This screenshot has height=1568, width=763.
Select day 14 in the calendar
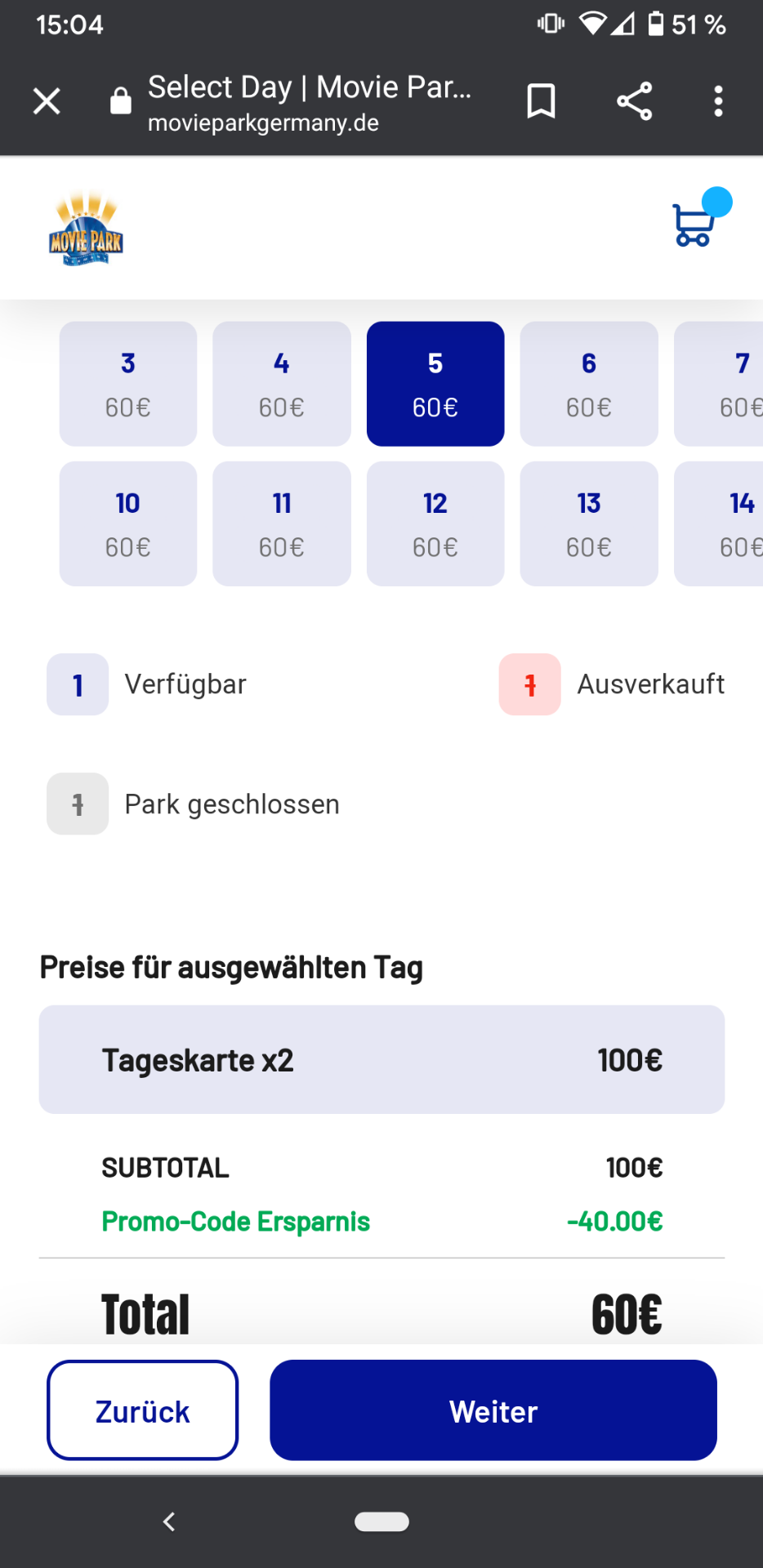pyautogui.click(x=719, y=523)
